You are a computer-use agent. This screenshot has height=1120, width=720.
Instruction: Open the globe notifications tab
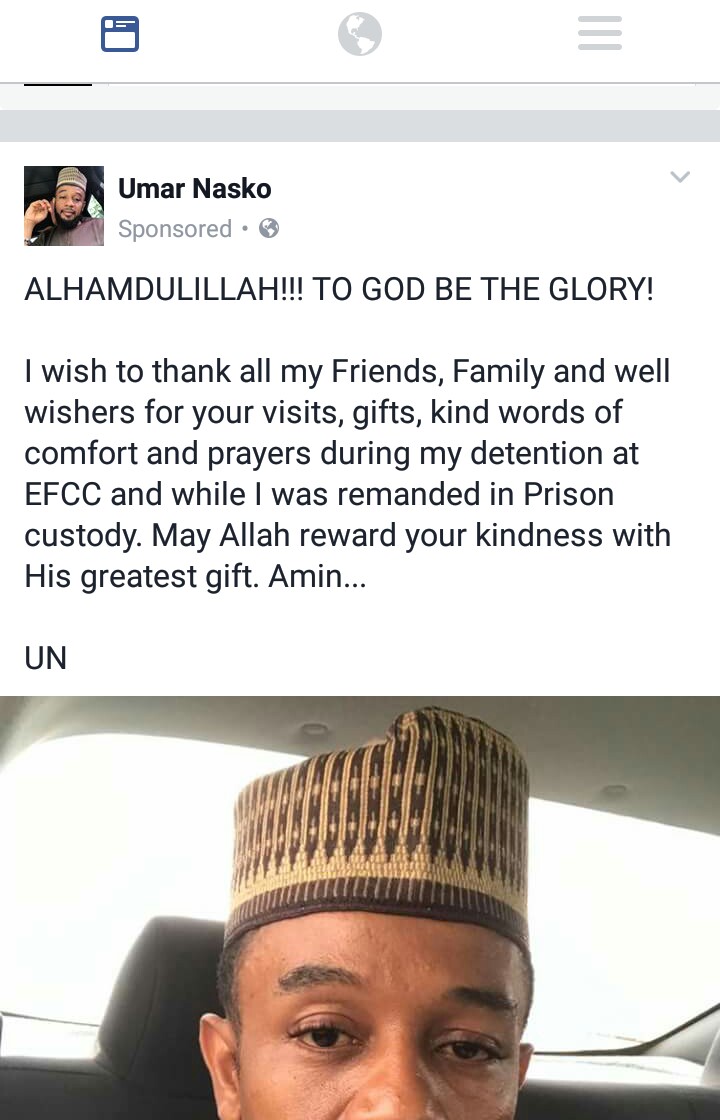360,35
